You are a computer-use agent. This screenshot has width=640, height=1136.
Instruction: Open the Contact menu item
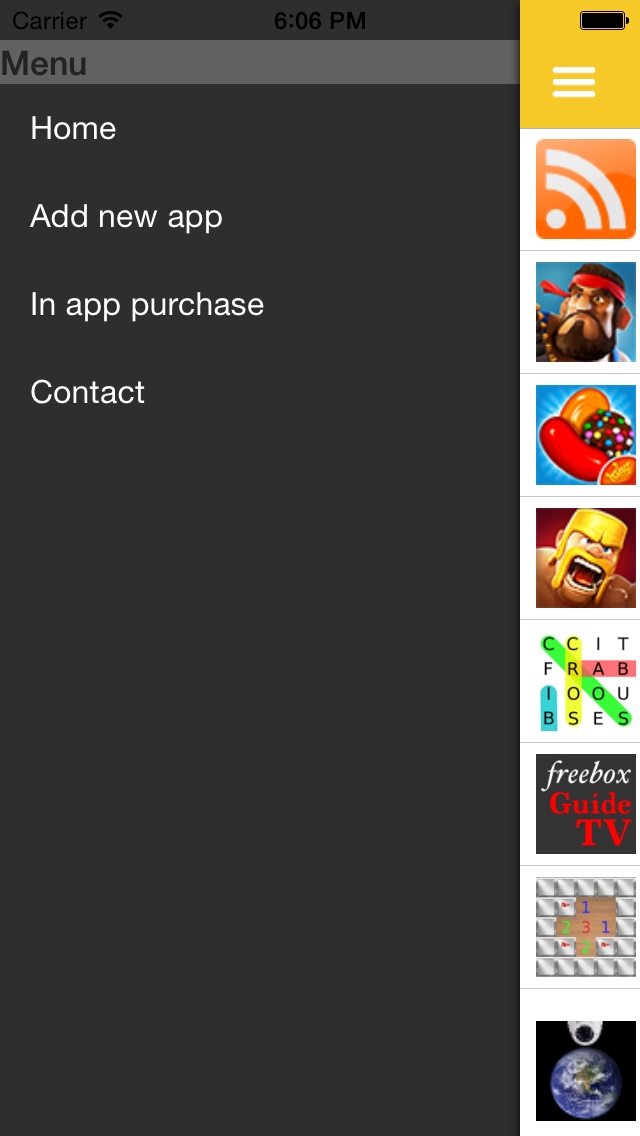[87, 392]
